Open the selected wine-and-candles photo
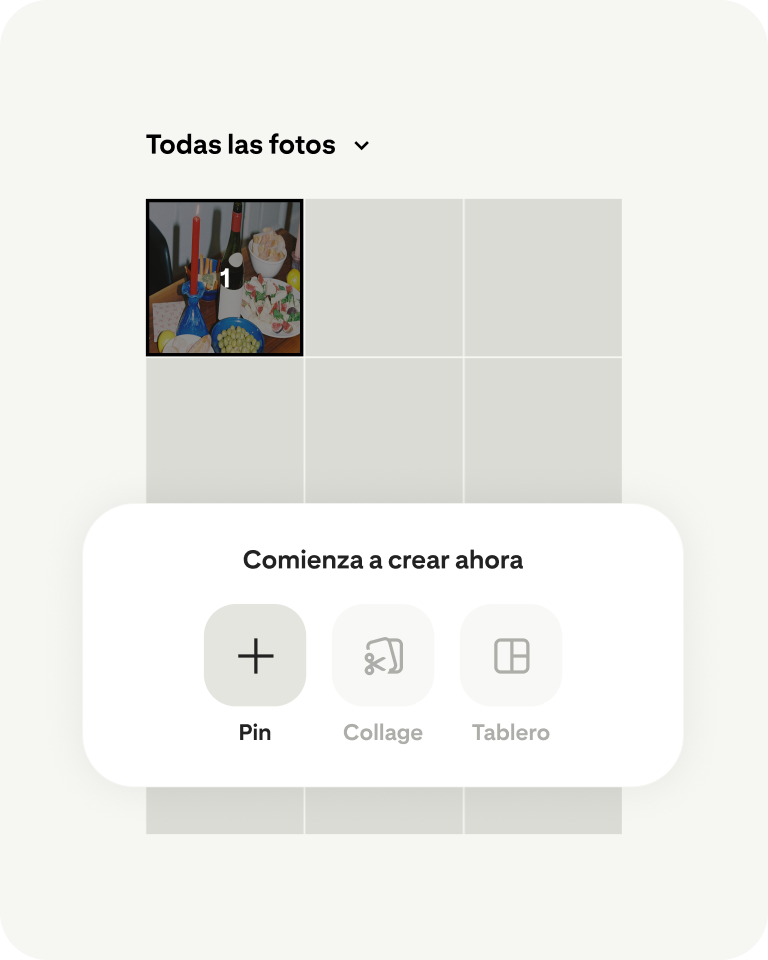Viewport: 768px width, 960px height. [225, 276]
